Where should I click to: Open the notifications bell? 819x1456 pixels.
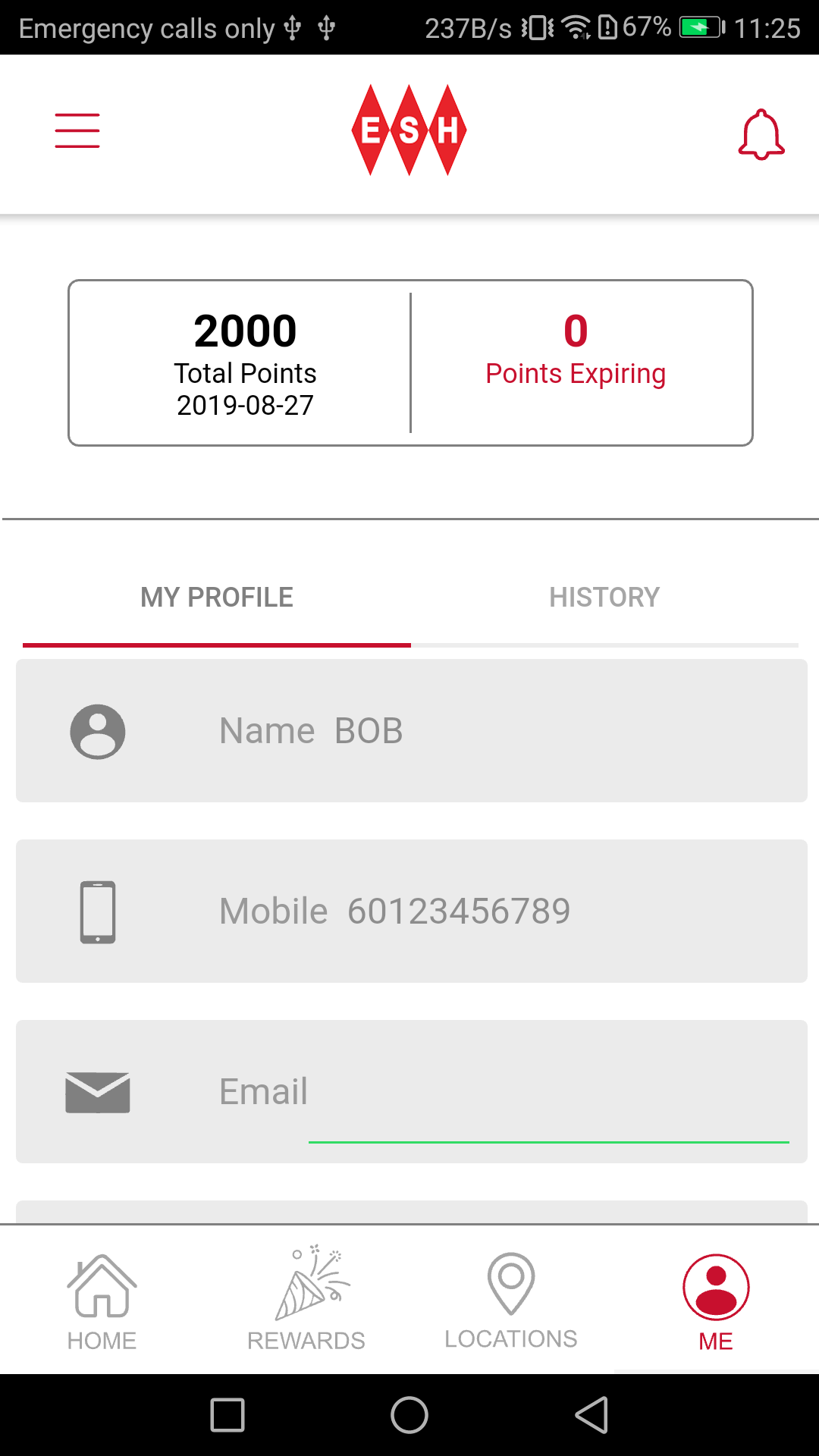pos(761,134)
